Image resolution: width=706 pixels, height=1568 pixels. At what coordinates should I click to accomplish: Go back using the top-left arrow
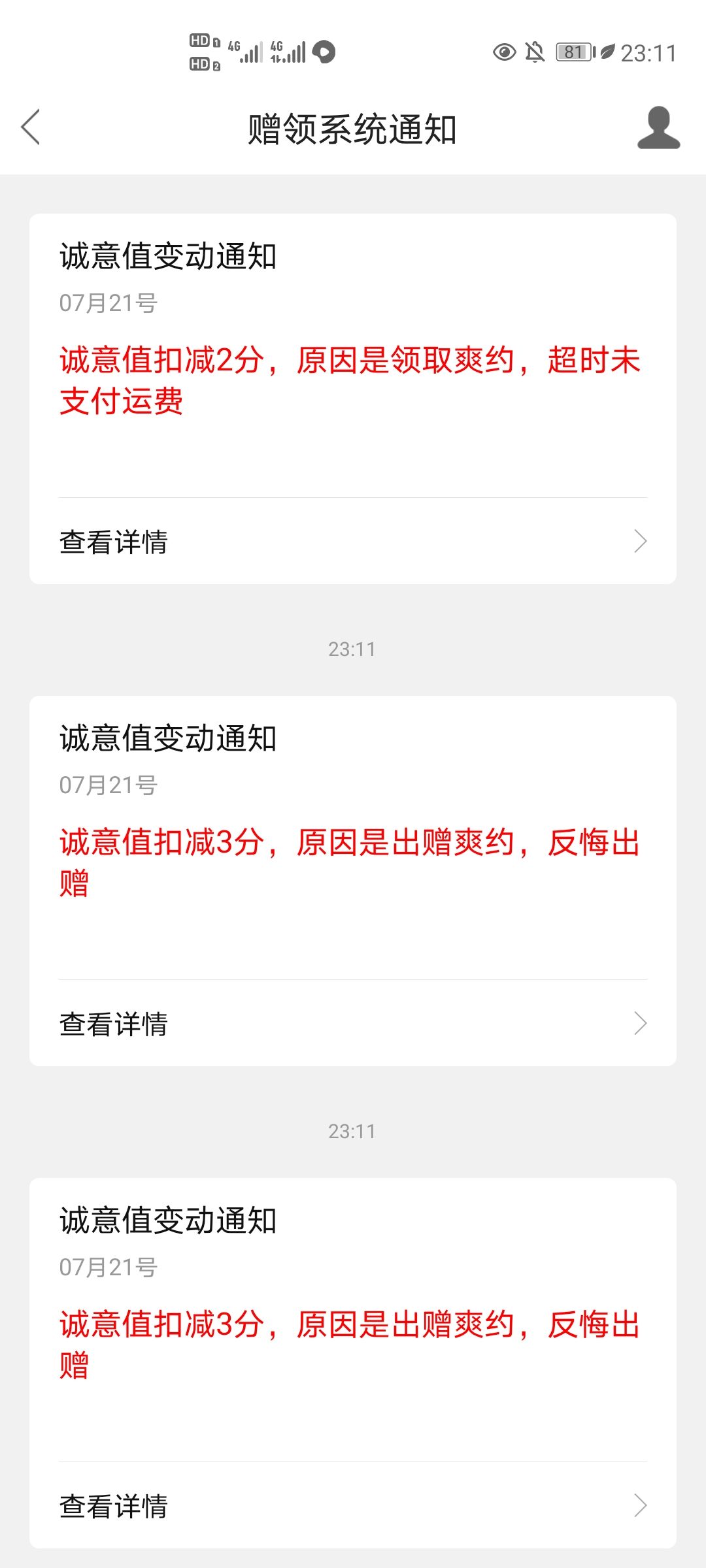pos(31,127)
